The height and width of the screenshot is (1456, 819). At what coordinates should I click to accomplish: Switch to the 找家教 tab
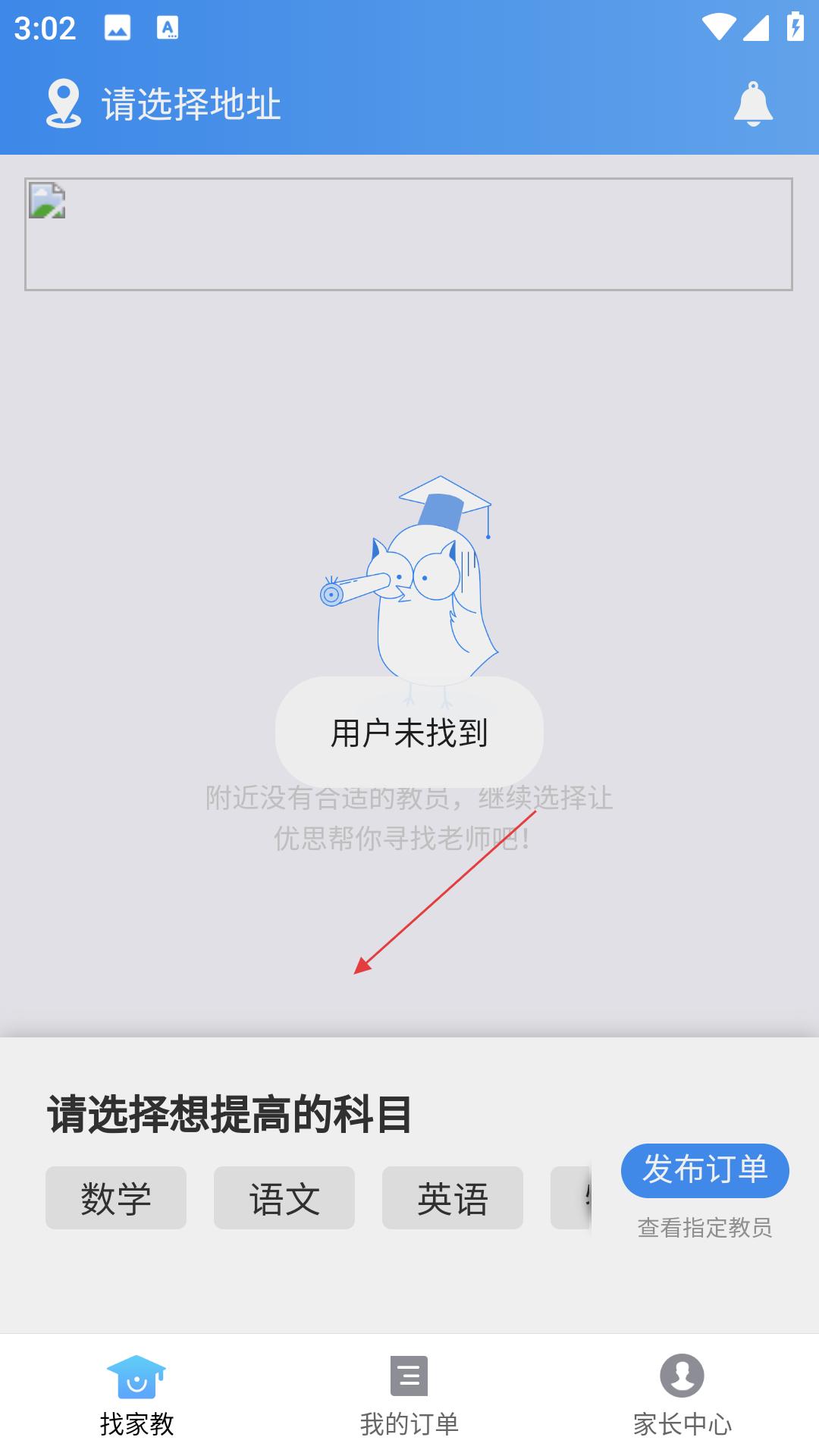pyautogui.click(x=136, y=1396)
